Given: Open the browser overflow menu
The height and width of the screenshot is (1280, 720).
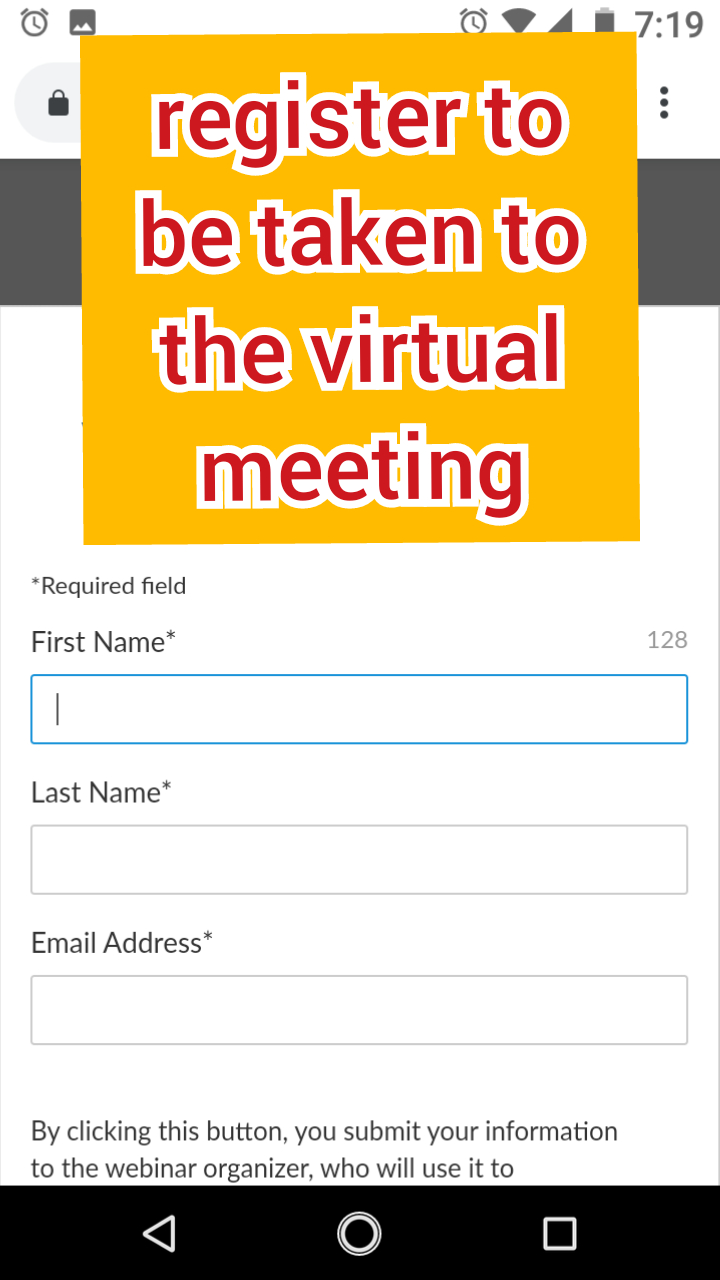Looking at the screenshot, I should click(x=664, y=103).
